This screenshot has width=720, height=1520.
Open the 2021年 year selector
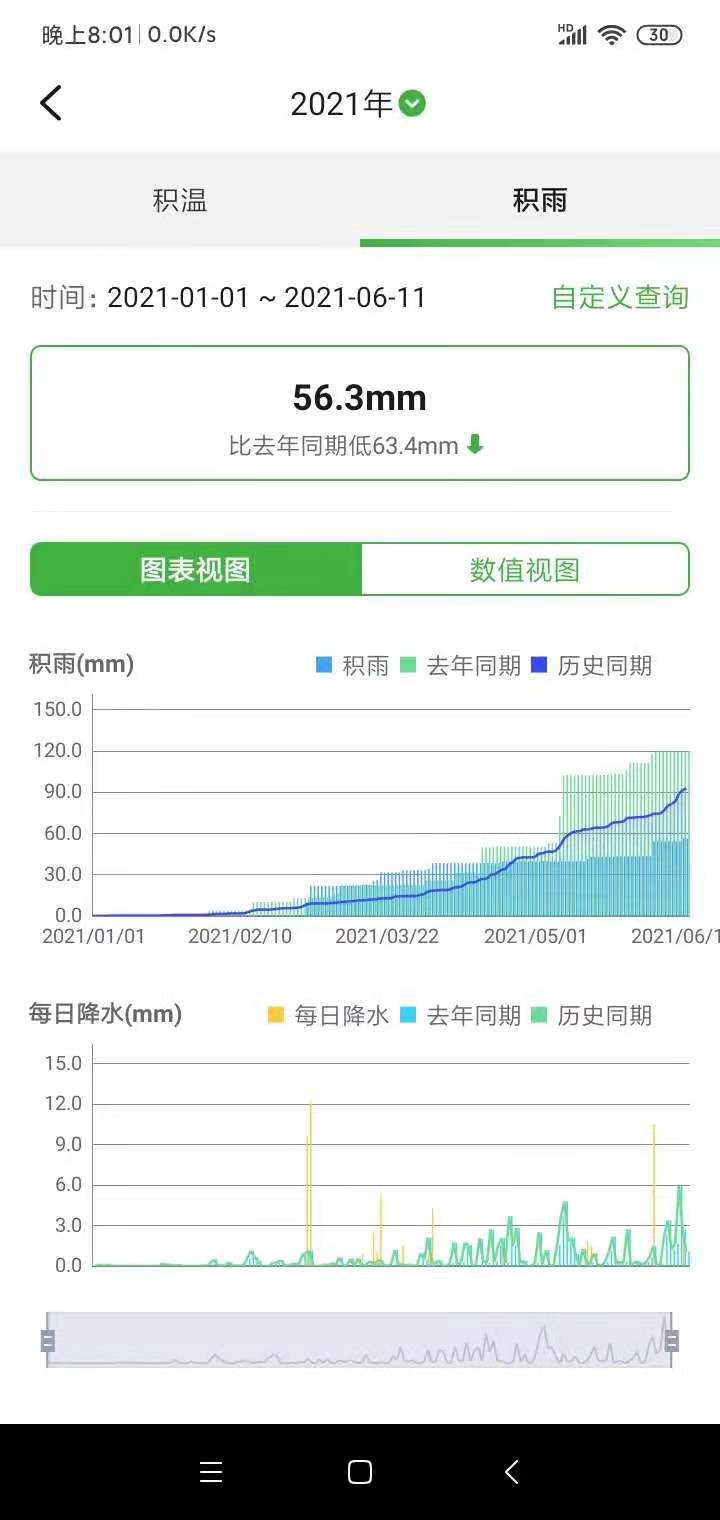pyautogui.click(x=357, y=104)
